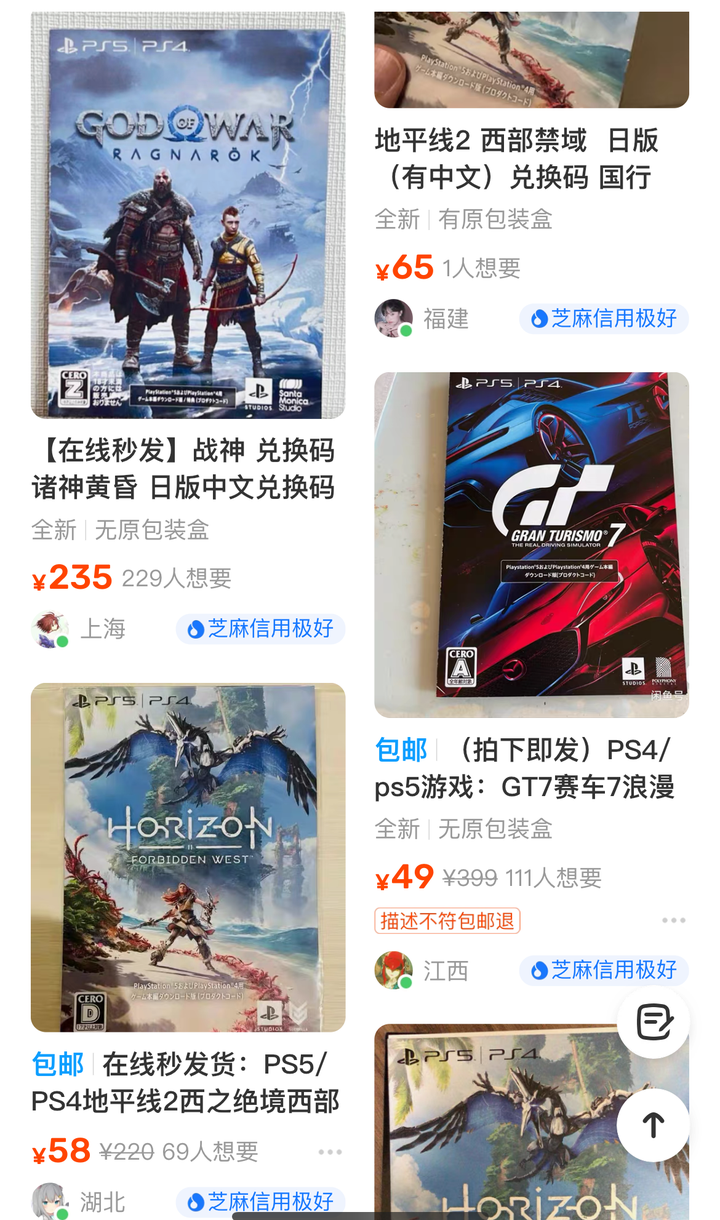The height and width of the screenshot is (1220, 720).
Task: Open the Jiangxi seller's avatar
Action: 394,970
